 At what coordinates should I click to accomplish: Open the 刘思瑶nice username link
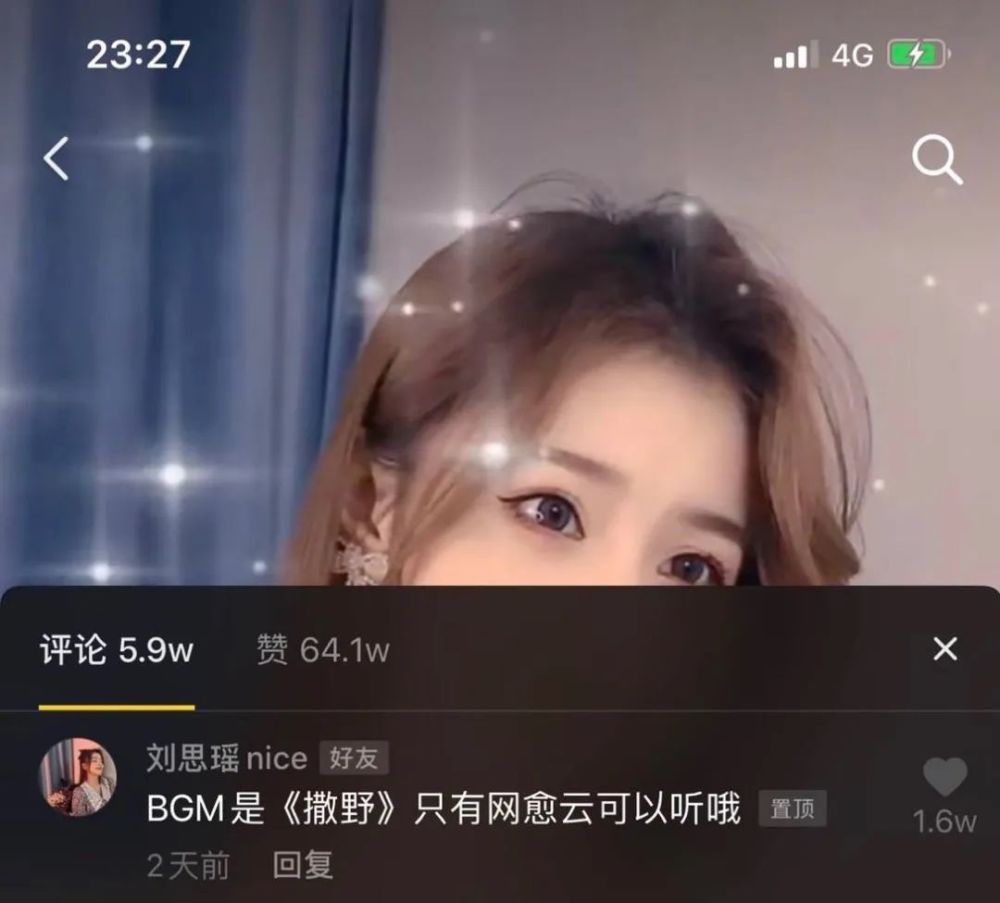226,758
